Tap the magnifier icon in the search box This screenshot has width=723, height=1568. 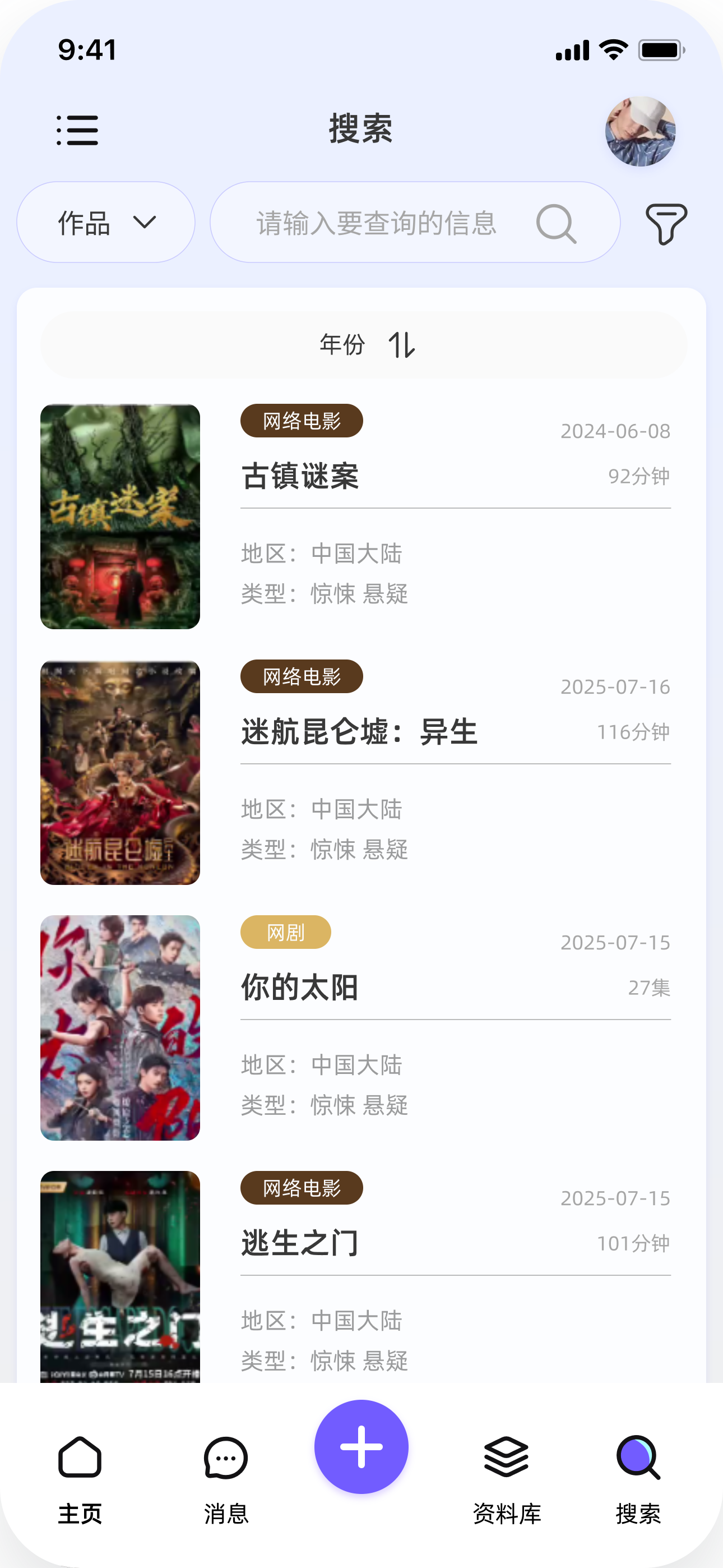point(555,223)
